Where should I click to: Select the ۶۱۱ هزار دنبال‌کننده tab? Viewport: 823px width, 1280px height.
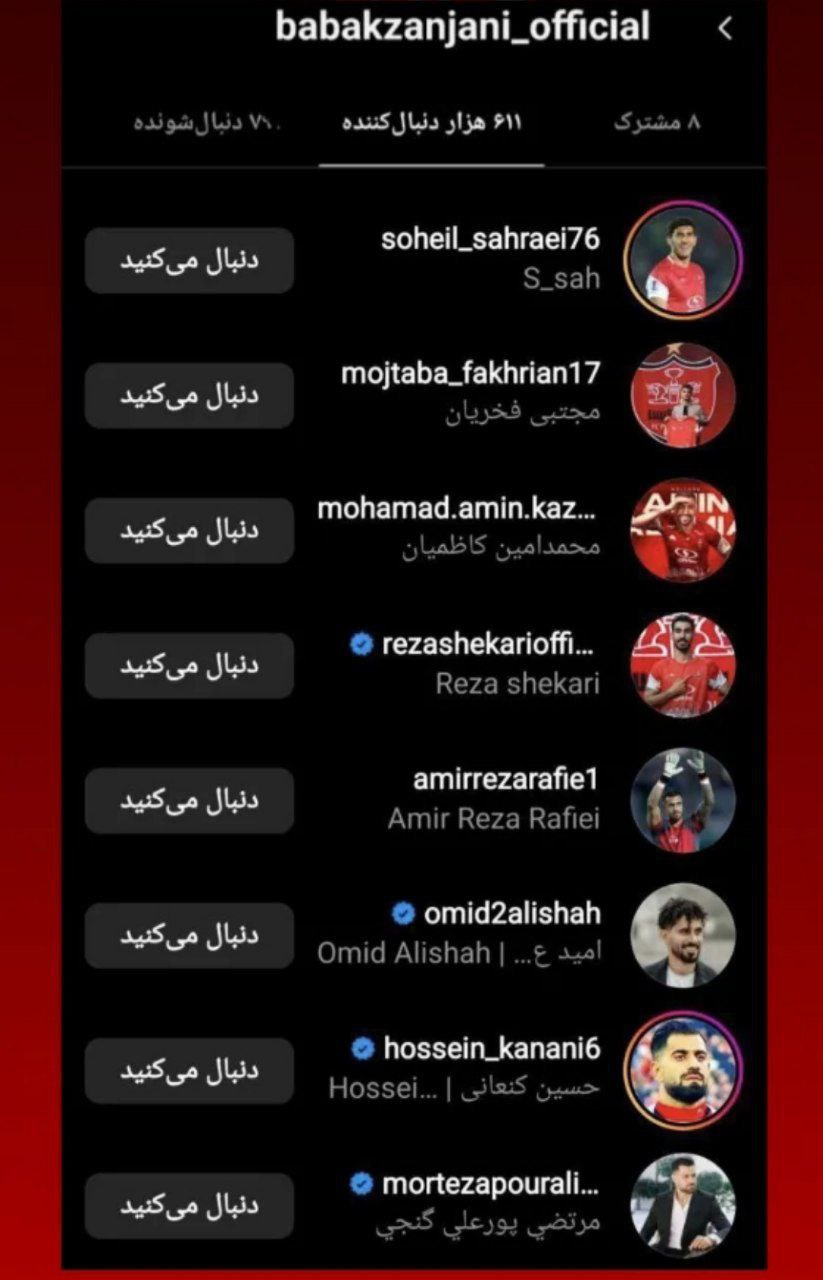point(432,123)
